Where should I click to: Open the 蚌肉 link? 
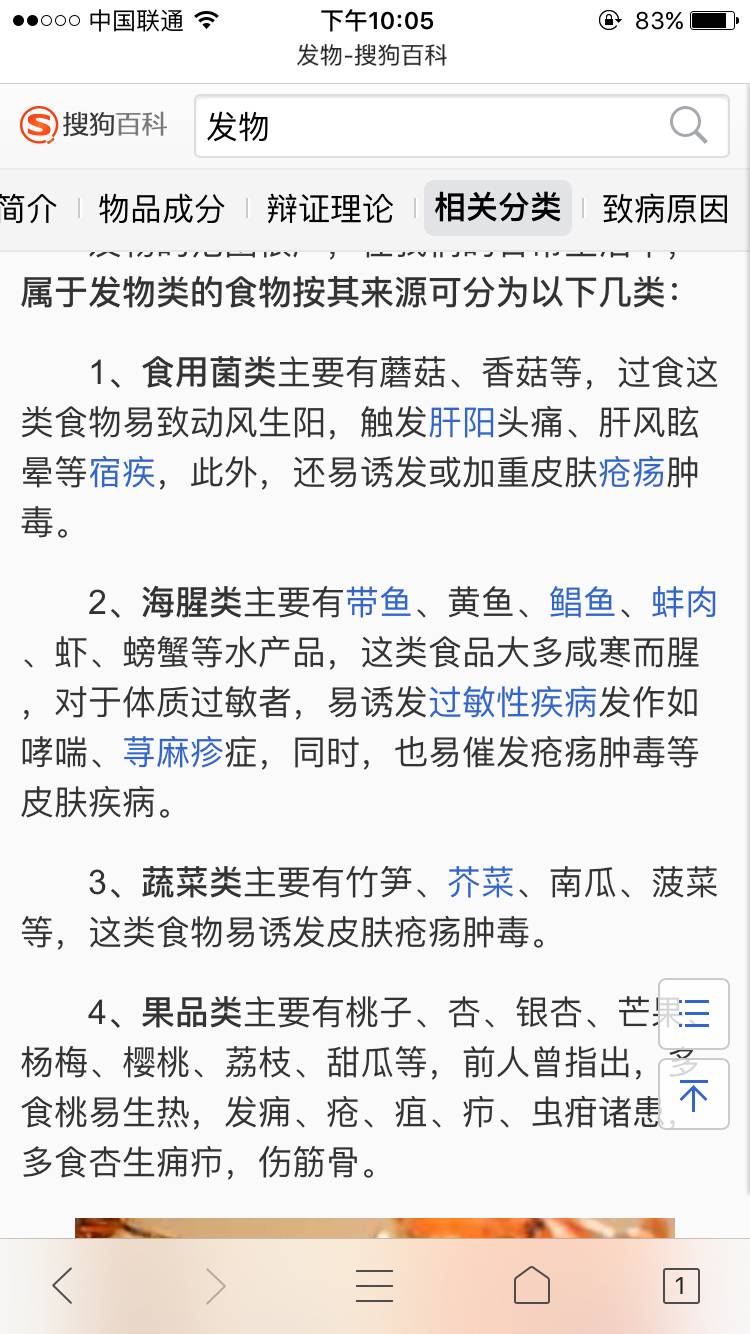point(684,603)
